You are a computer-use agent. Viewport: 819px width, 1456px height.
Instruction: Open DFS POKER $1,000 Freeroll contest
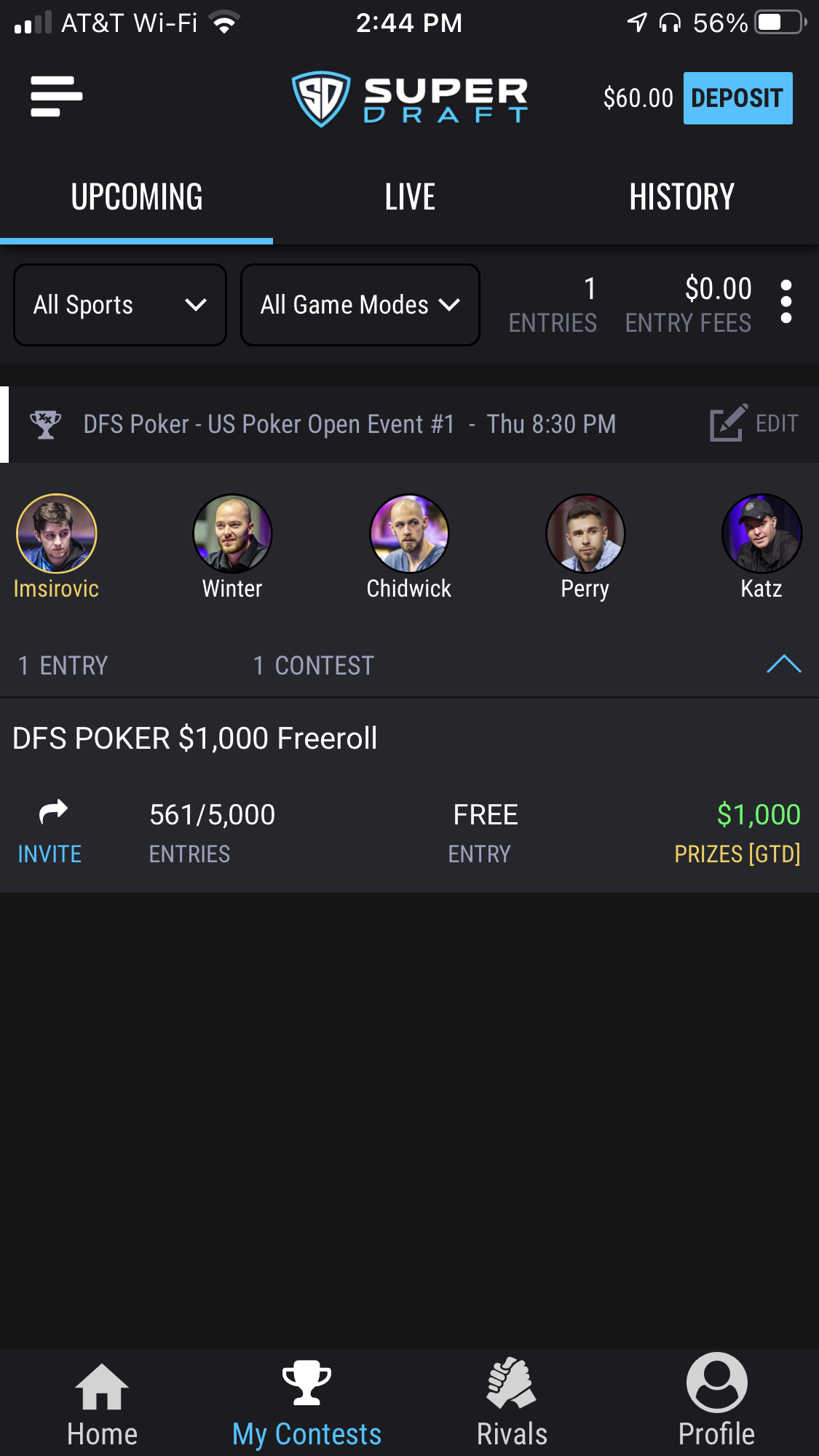[x=195, y=739]
